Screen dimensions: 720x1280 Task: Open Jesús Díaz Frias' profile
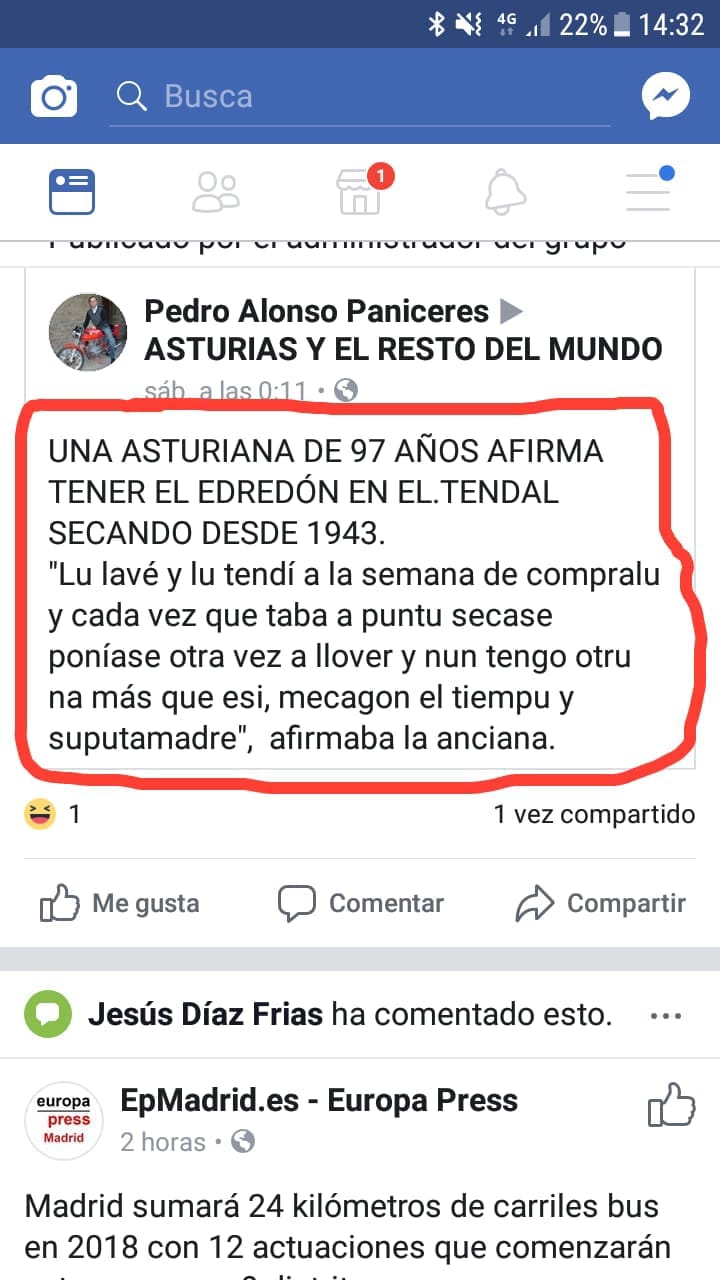point(205,1015)
